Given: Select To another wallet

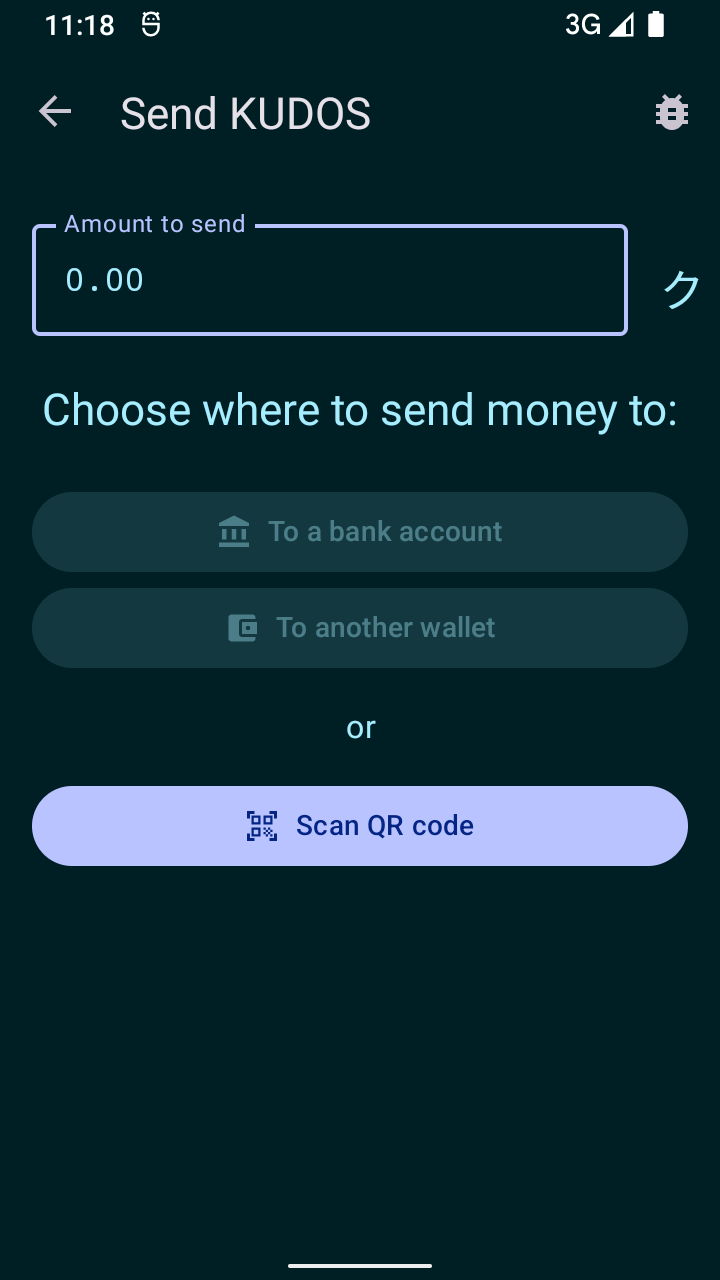Looking at the screenshot, I should [360, 628].
